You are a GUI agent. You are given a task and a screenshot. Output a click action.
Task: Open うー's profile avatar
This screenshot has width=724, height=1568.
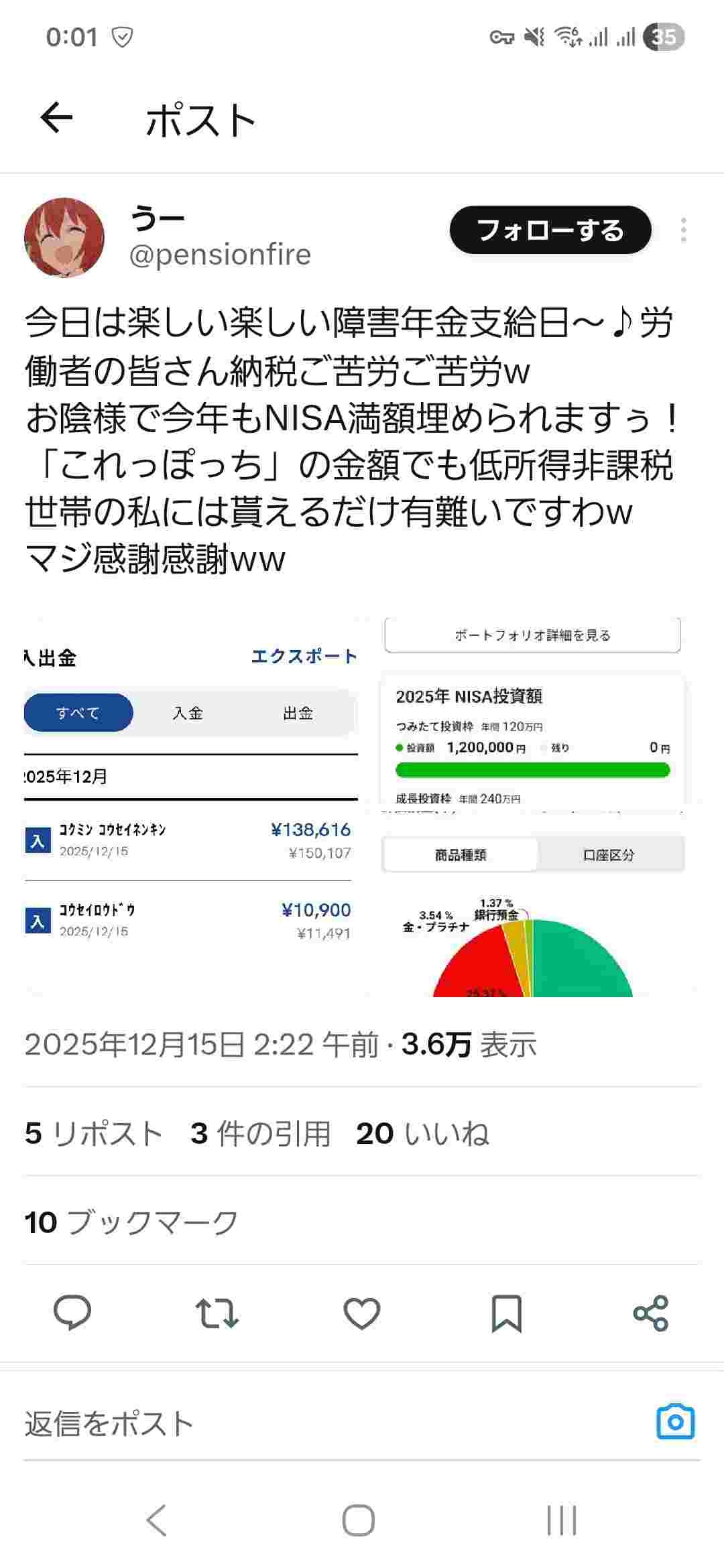64,237
